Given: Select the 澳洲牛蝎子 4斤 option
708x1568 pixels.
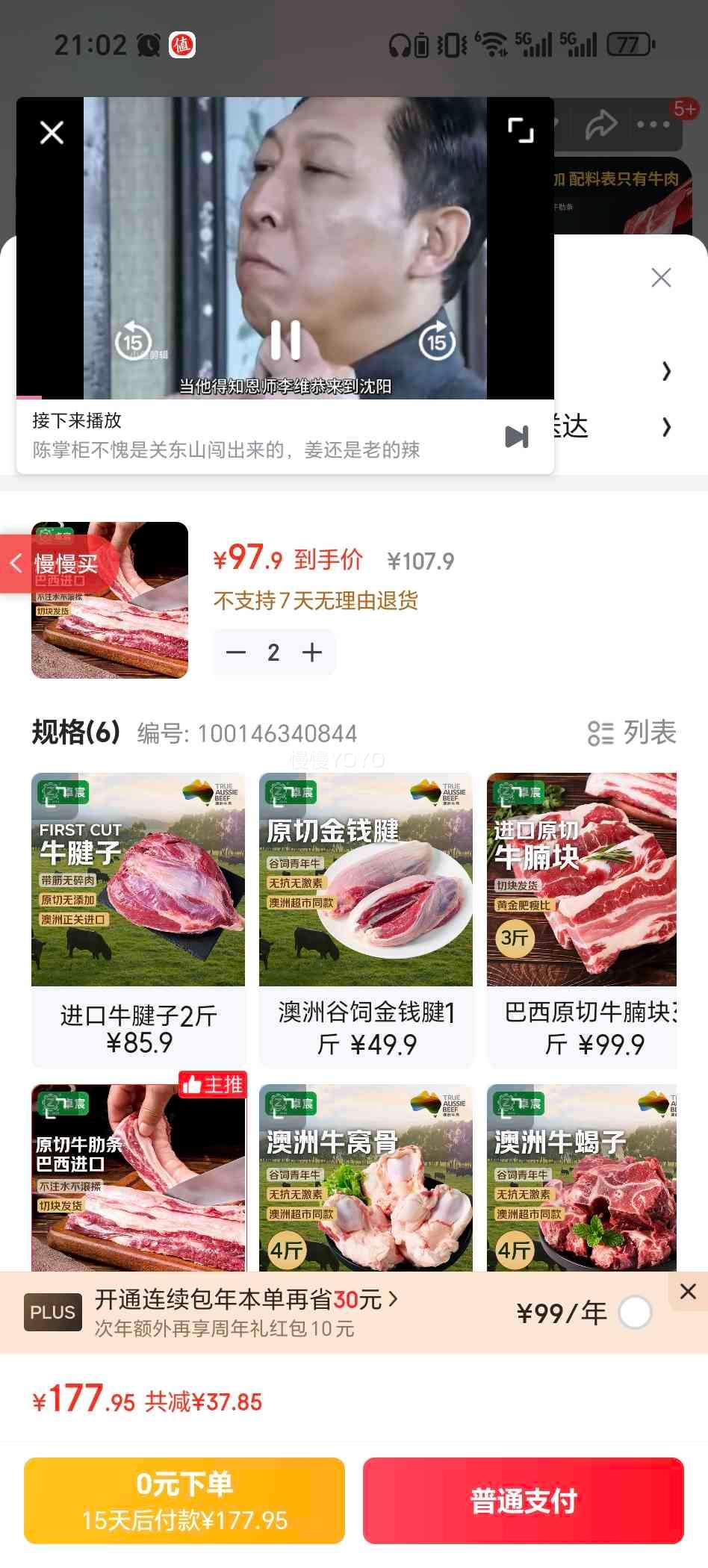Looking at the screenshot, I should (583, 1180).
